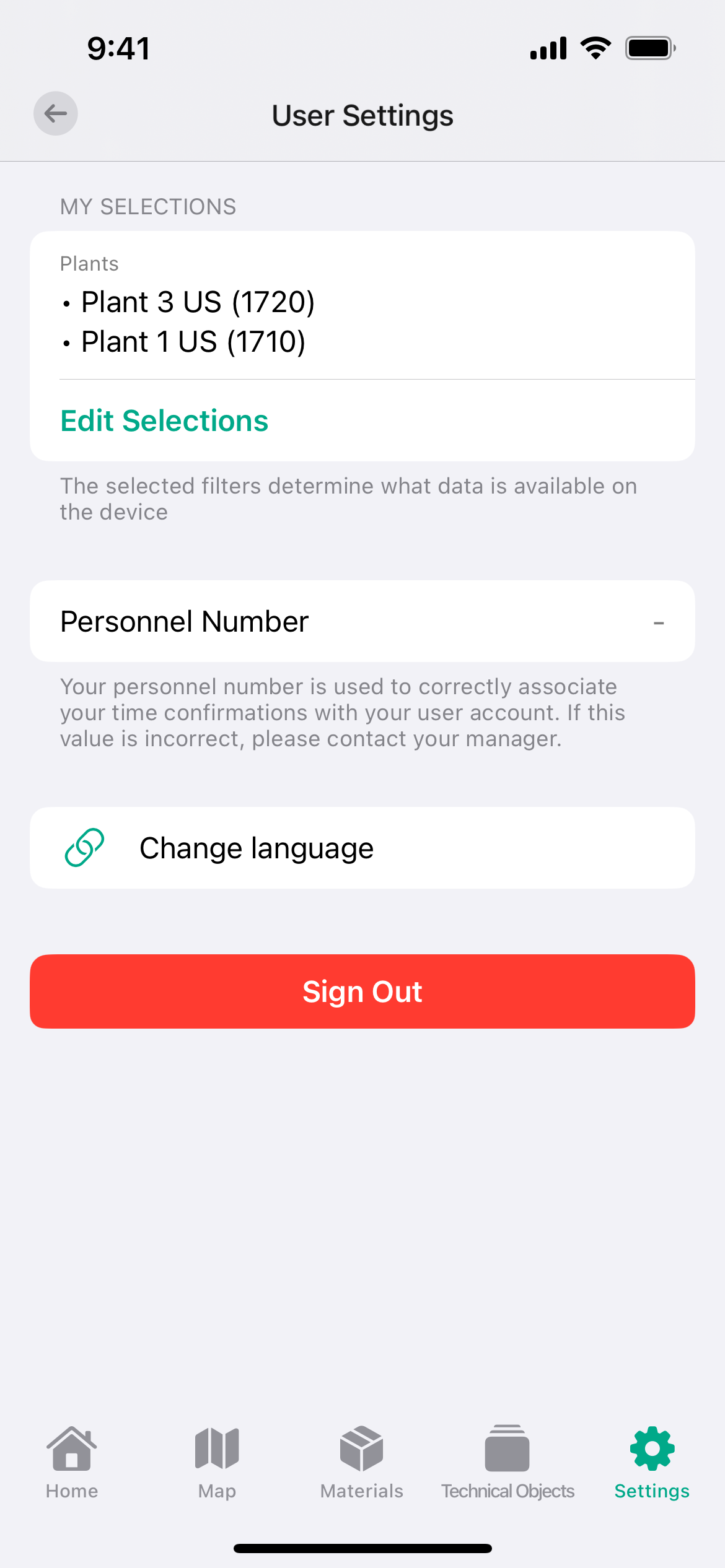
Task: Select the Settings tab
Action: pos(652,1463)
